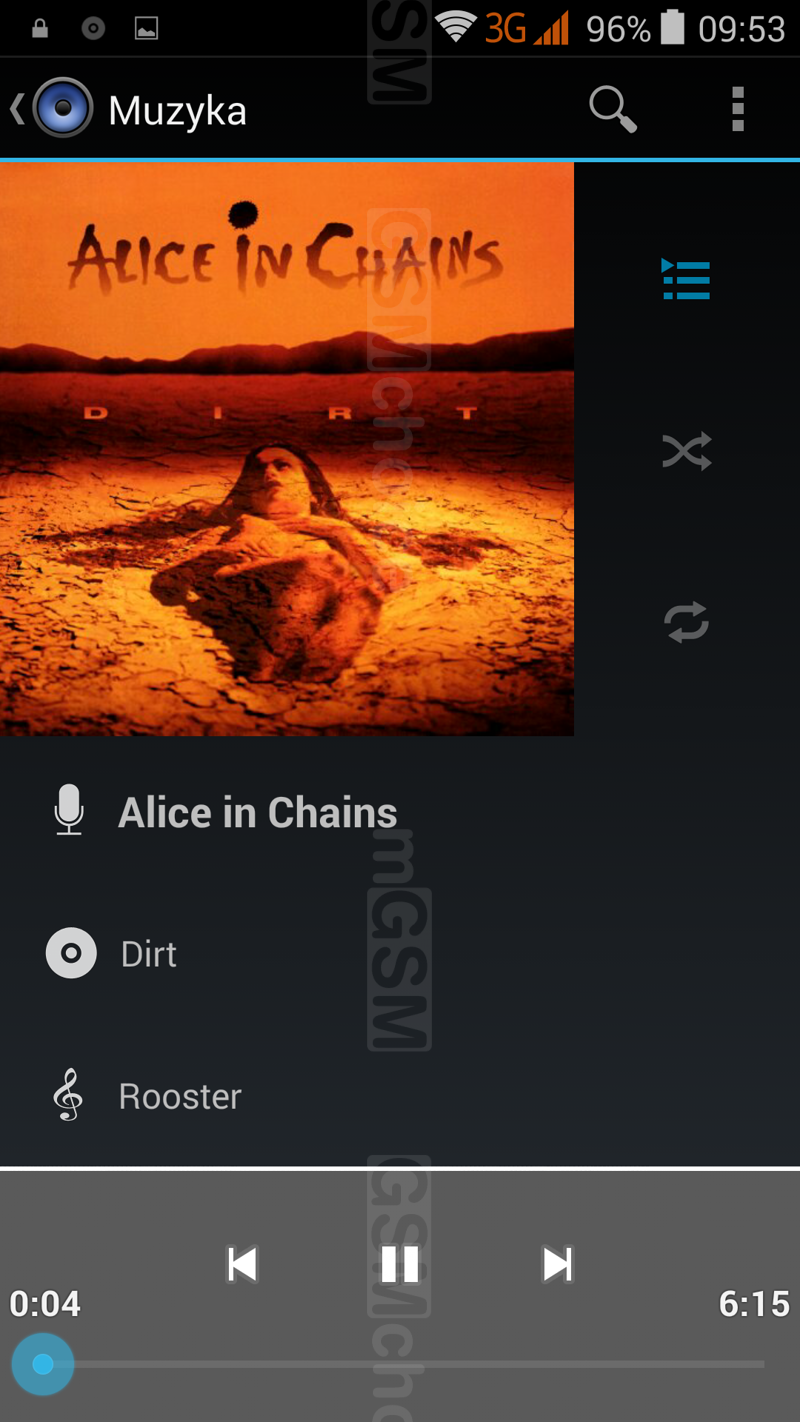The width and height of the screenshot is (800, 1422).
Task: Tap the playback seek bar midpoint
Action: [400, 1363]
